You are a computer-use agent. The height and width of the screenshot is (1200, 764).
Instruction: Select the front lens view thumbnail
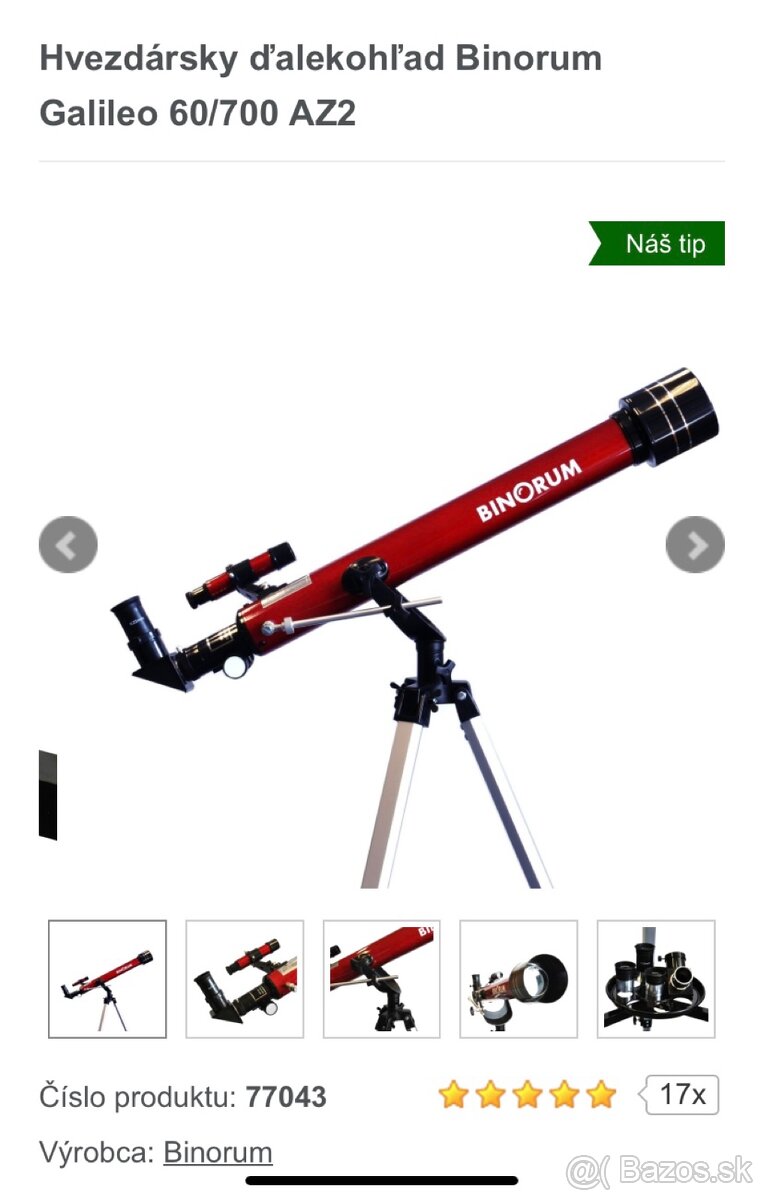[518, 978]
